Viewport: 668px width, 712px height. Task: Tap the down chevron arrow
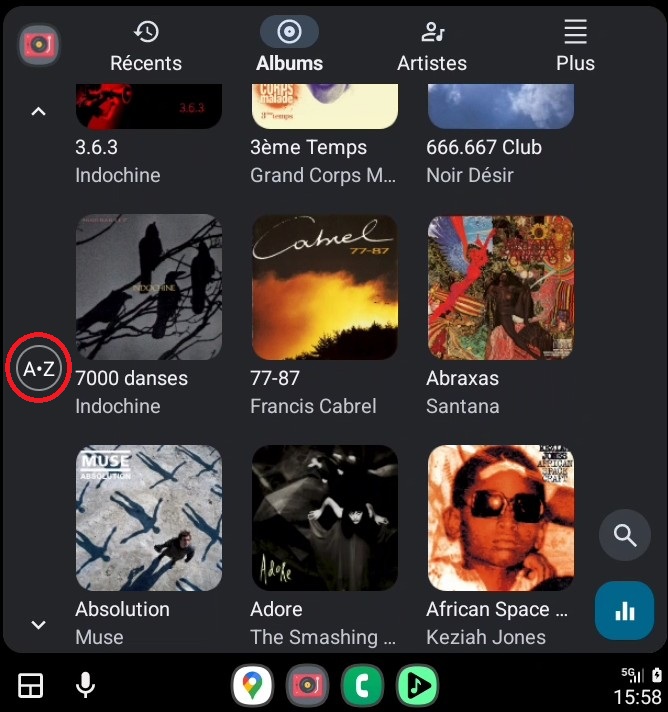coord(38,625)
